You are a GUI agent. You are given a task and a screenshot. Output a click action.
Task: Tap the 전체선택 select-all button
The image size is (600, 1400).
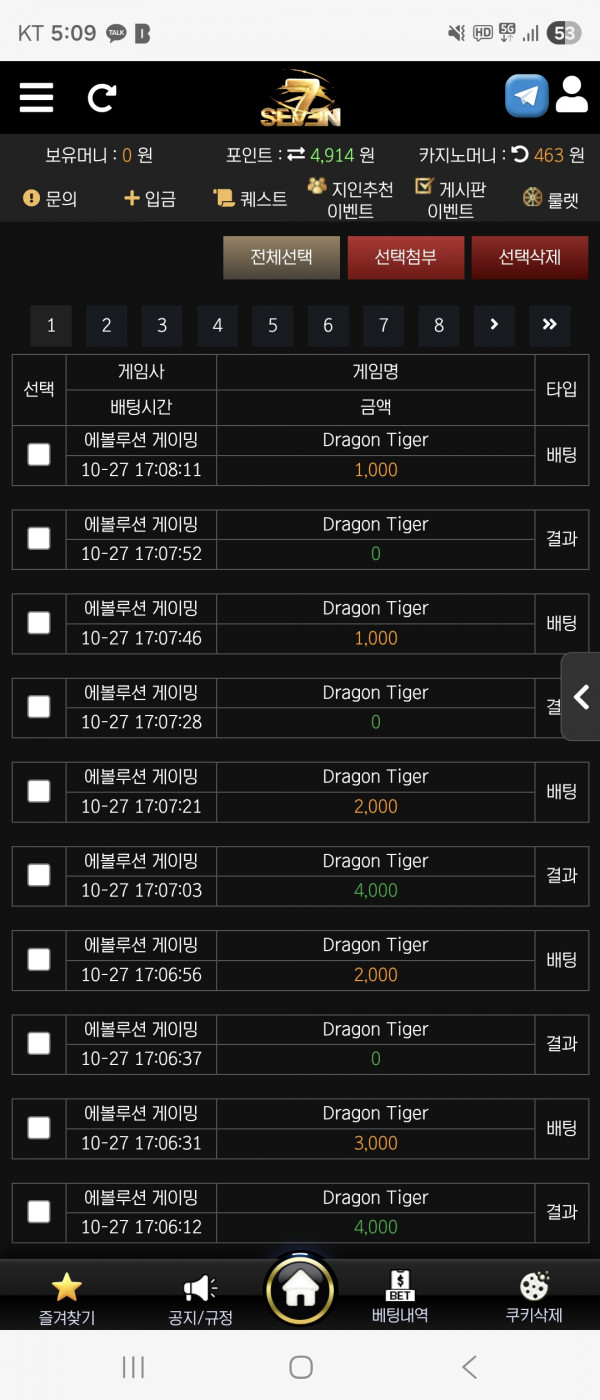(281, 257)
